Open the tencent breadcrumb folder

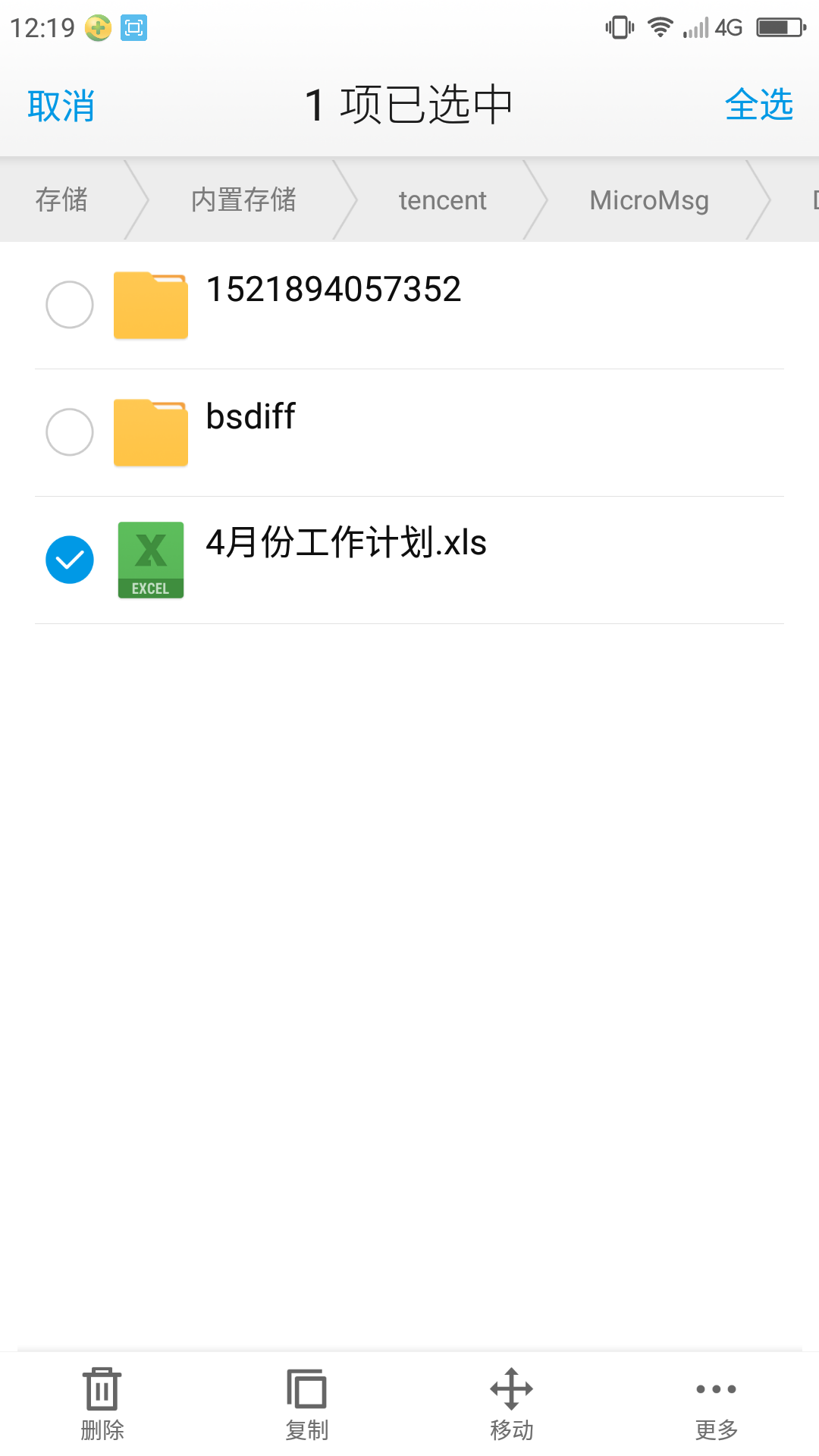click(x=442, y=199)
